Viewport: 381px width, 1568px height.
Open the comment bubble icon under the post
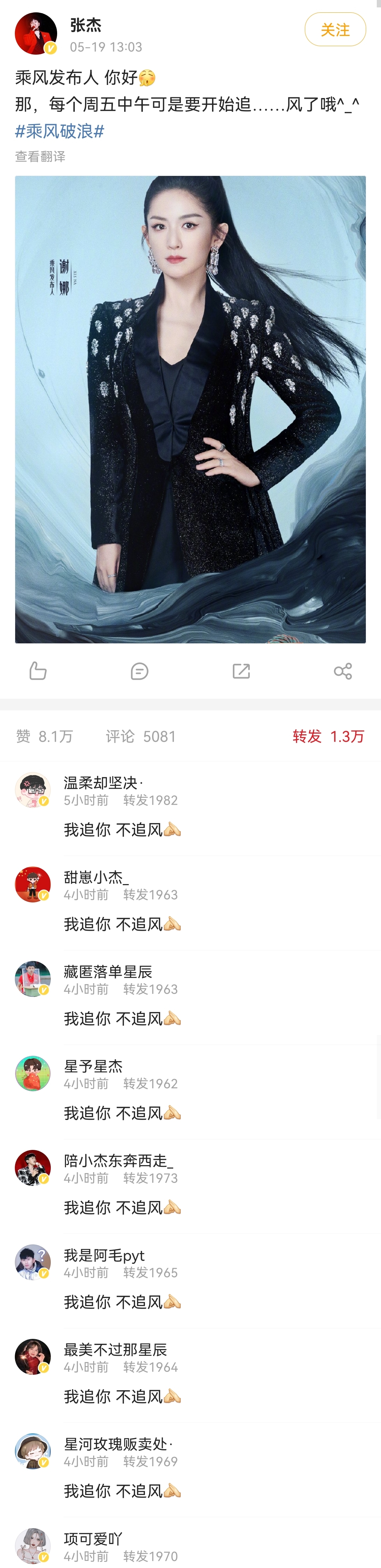pos(140,671)
